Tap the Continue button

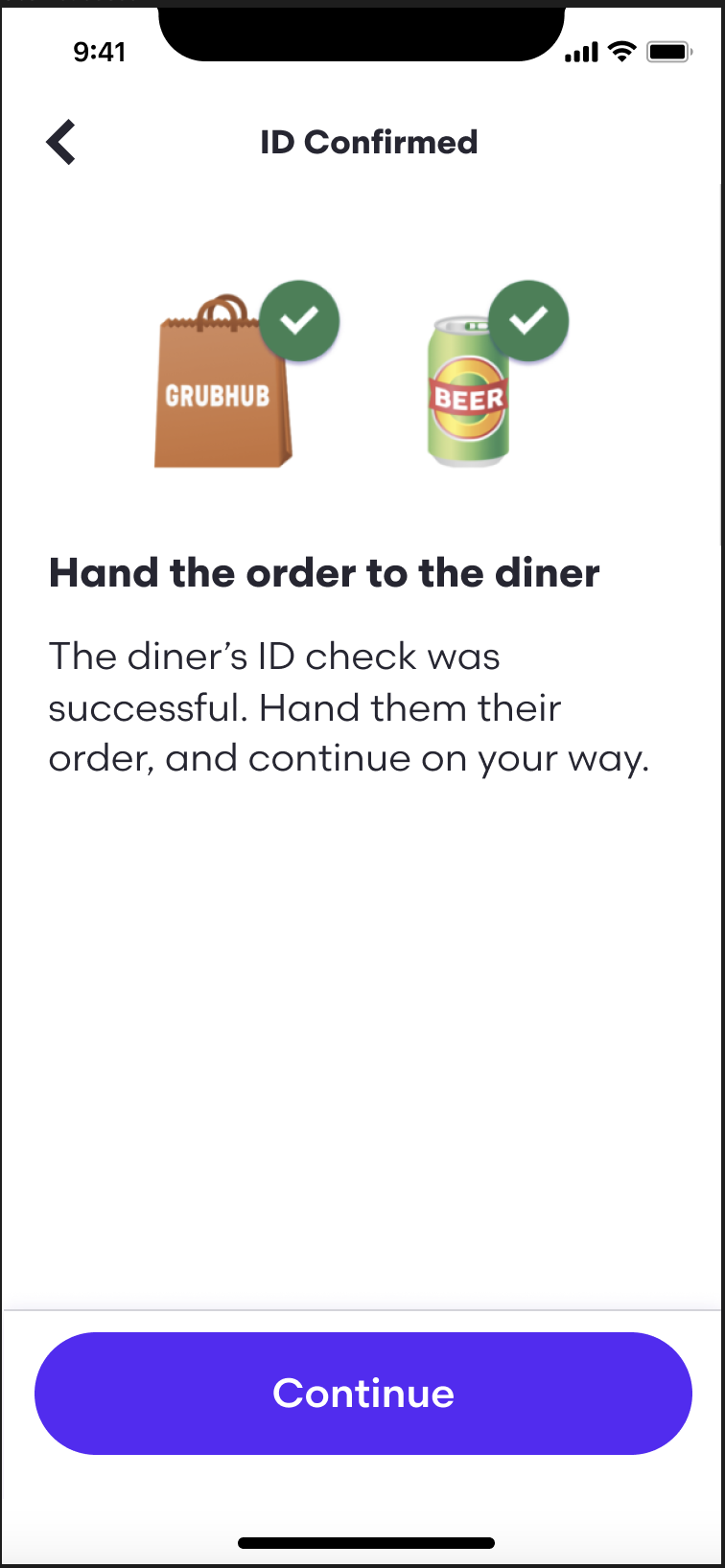[x=362, y=1393]
